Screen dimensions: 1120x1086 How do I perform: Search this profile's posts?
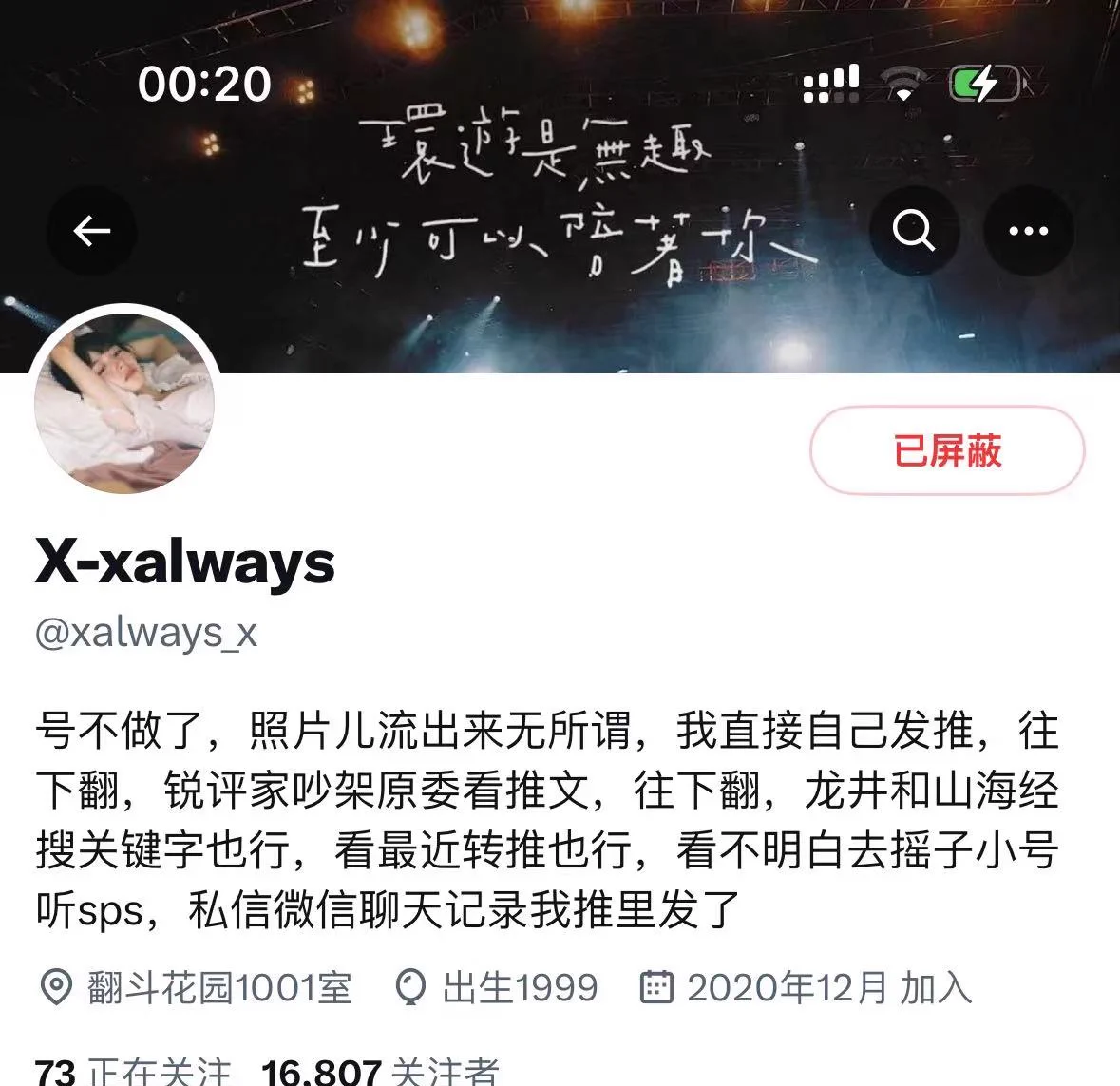(x=914, y=231)
